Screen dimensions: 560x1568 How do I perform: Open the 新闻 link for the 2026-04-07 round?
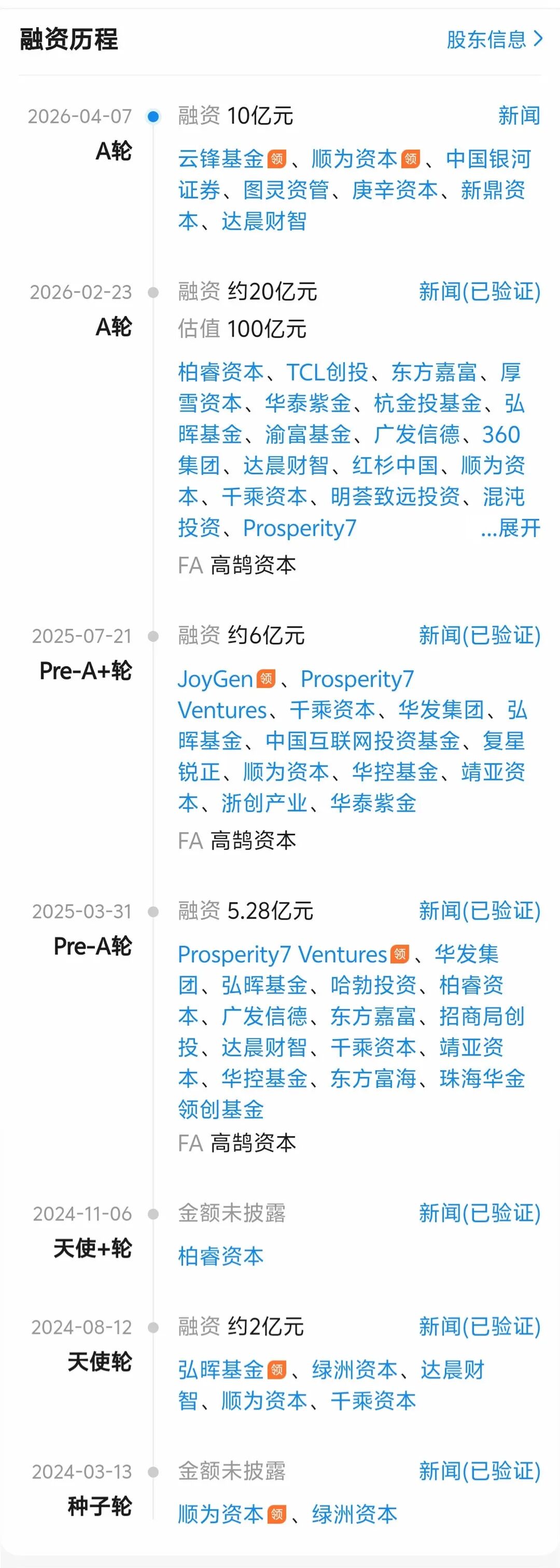click(x=519, y=116)
